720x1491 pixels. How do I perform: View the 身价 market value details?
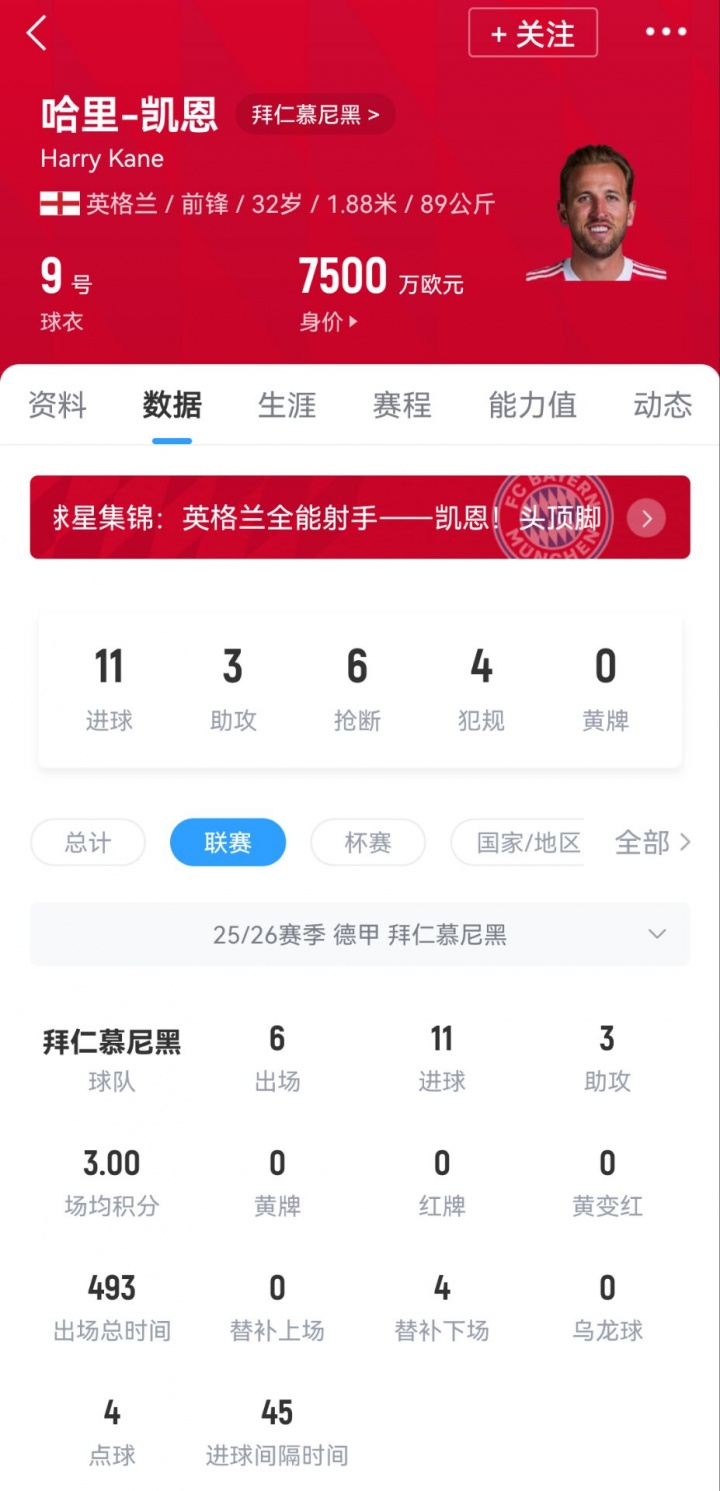pyautogui.click(x=328, y=322)
